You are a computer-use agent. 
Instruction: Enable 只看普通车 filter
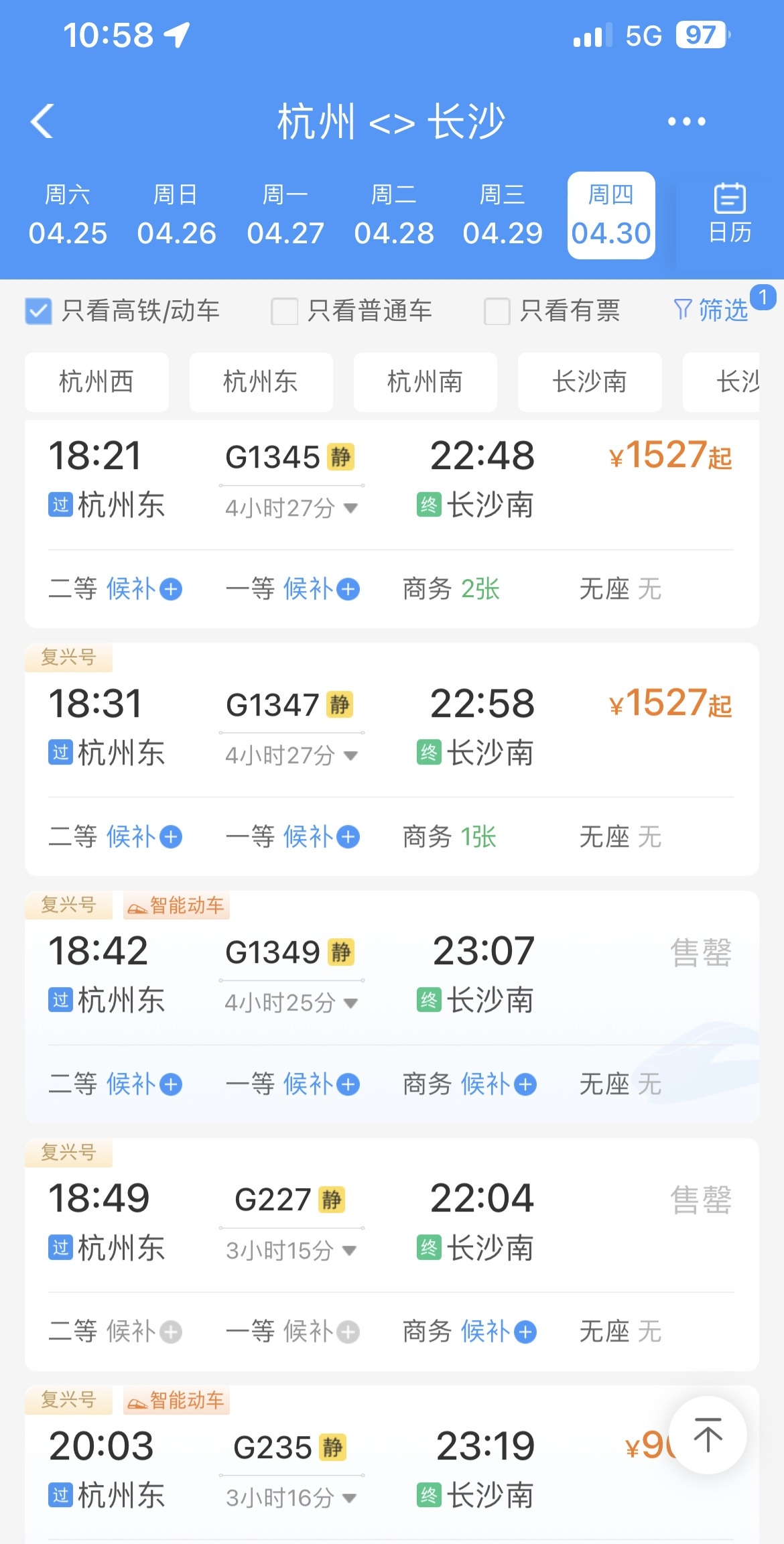click(x=285, y=311)
